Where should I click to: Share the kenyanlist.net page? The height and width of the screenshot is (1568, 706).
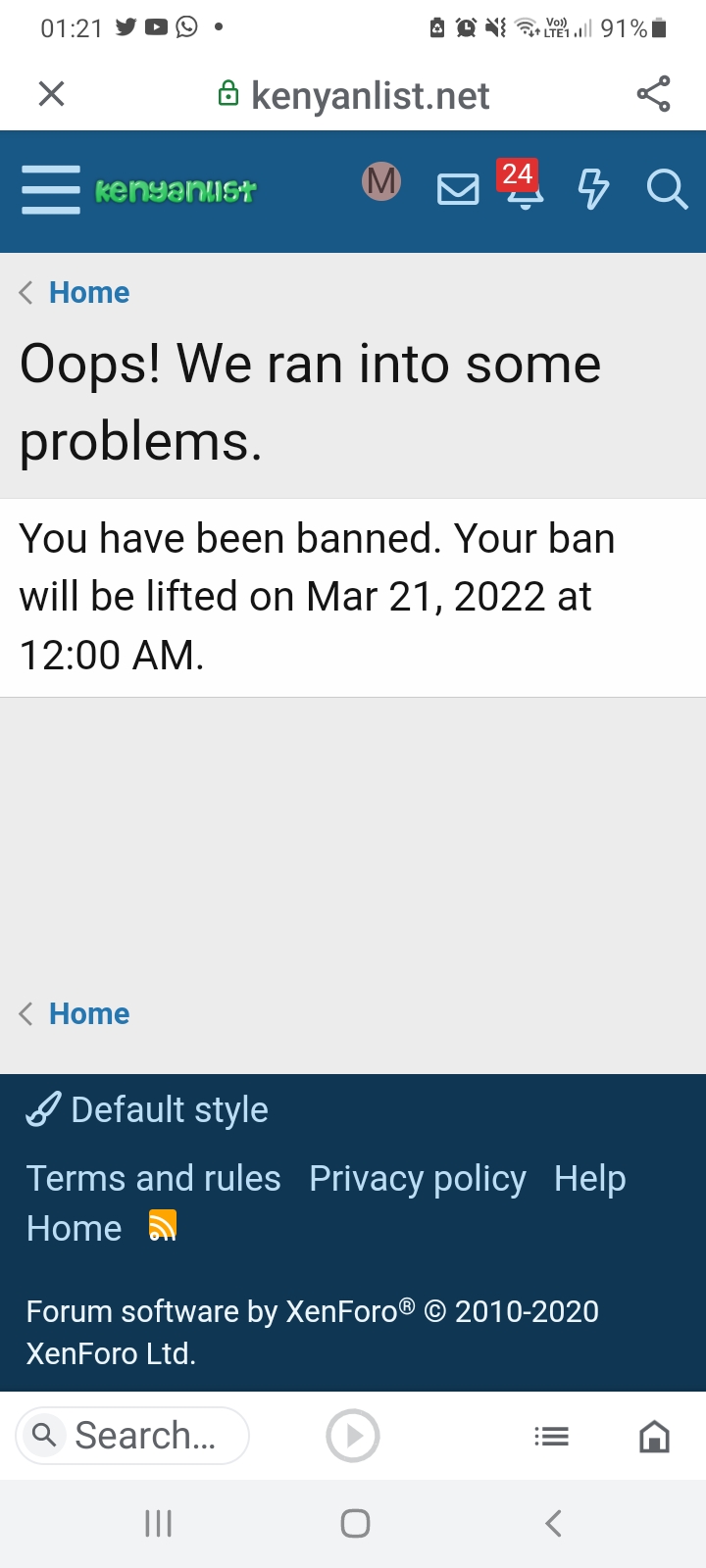pos(653,94)
